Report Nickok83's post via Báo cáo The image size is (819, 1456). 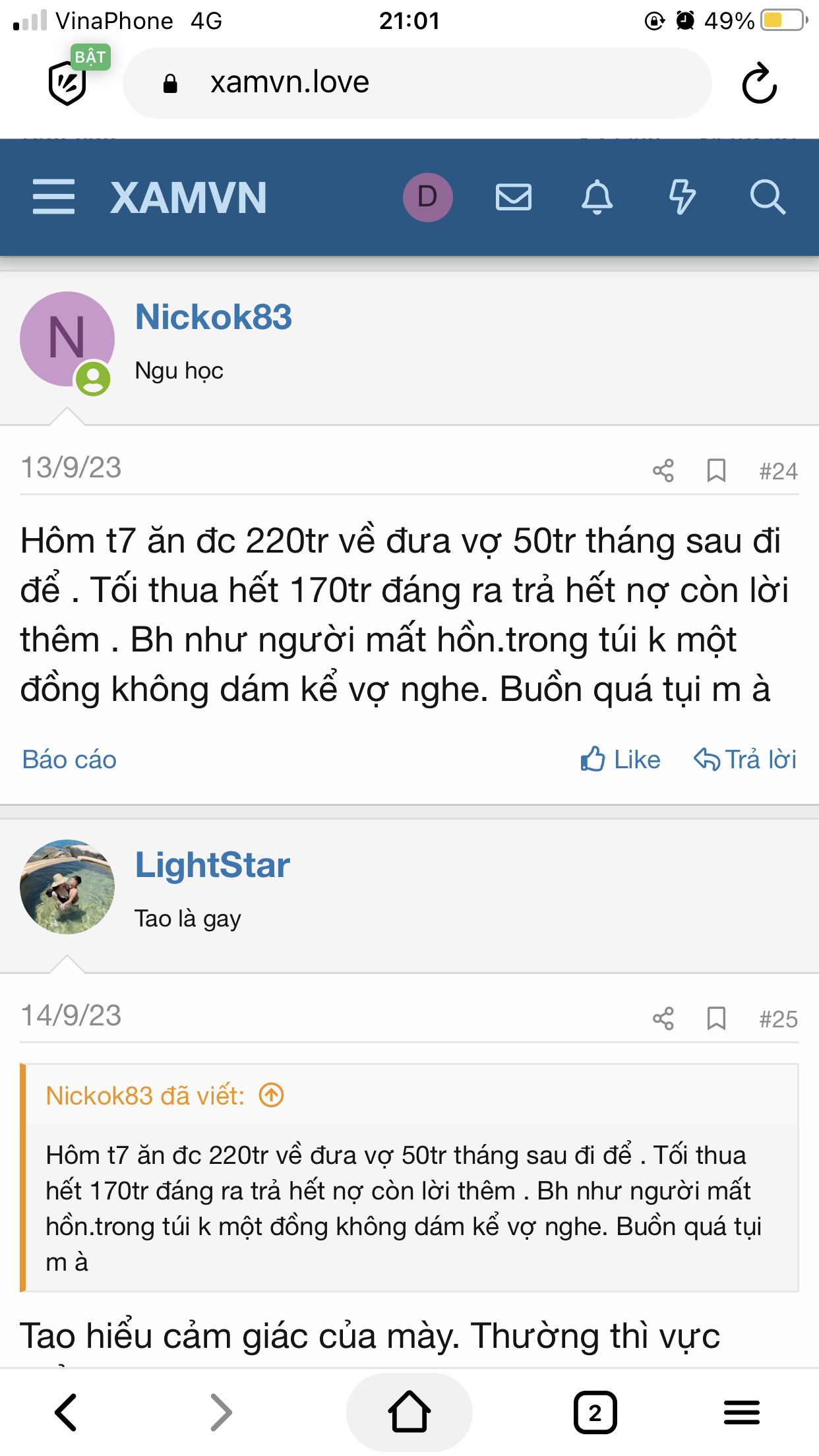coord(69,760)
